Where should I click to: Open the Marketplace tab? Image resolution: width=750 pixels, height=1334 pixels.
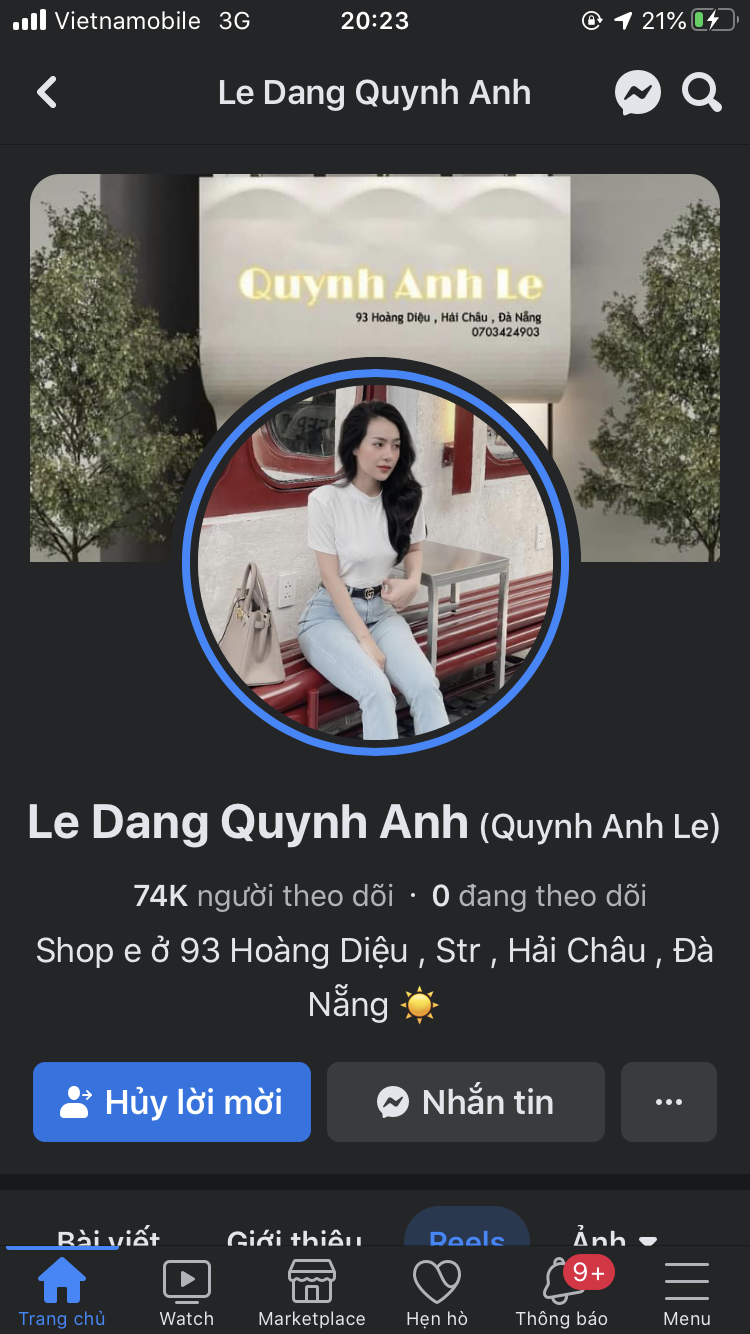point(312,1292)
